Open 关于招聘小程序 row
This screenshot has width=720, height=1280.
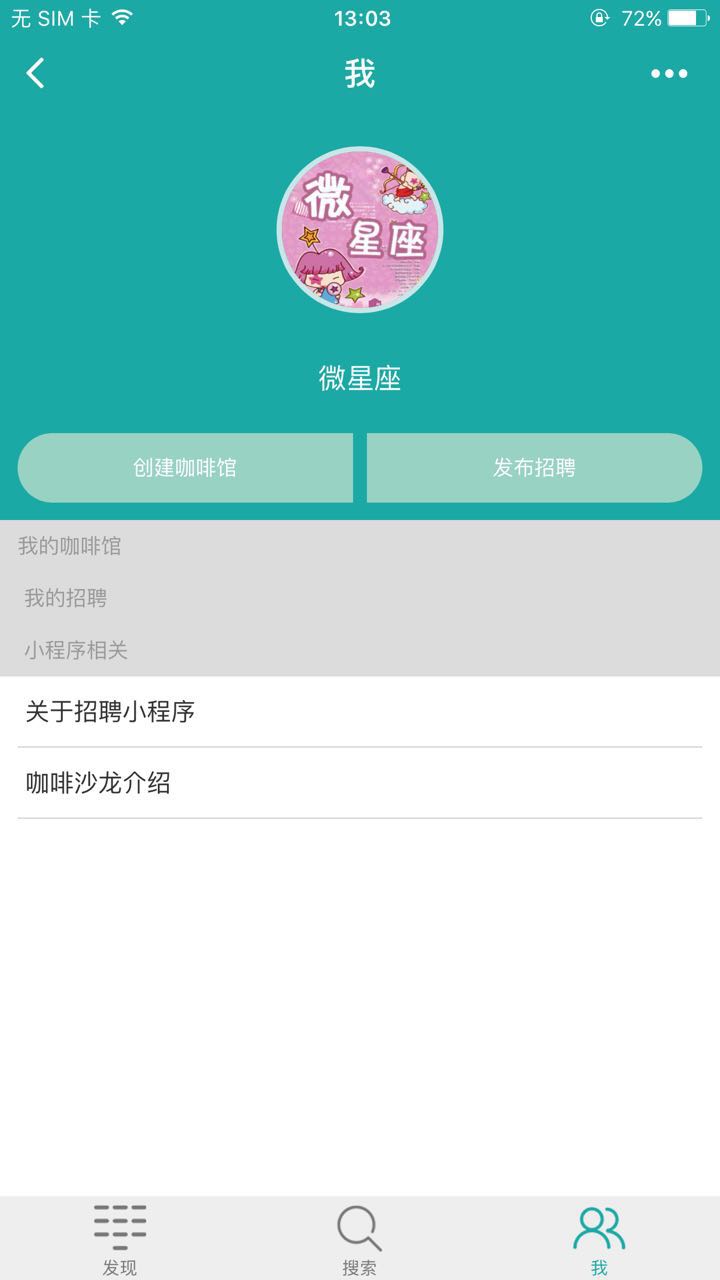[x=360, y=712]
